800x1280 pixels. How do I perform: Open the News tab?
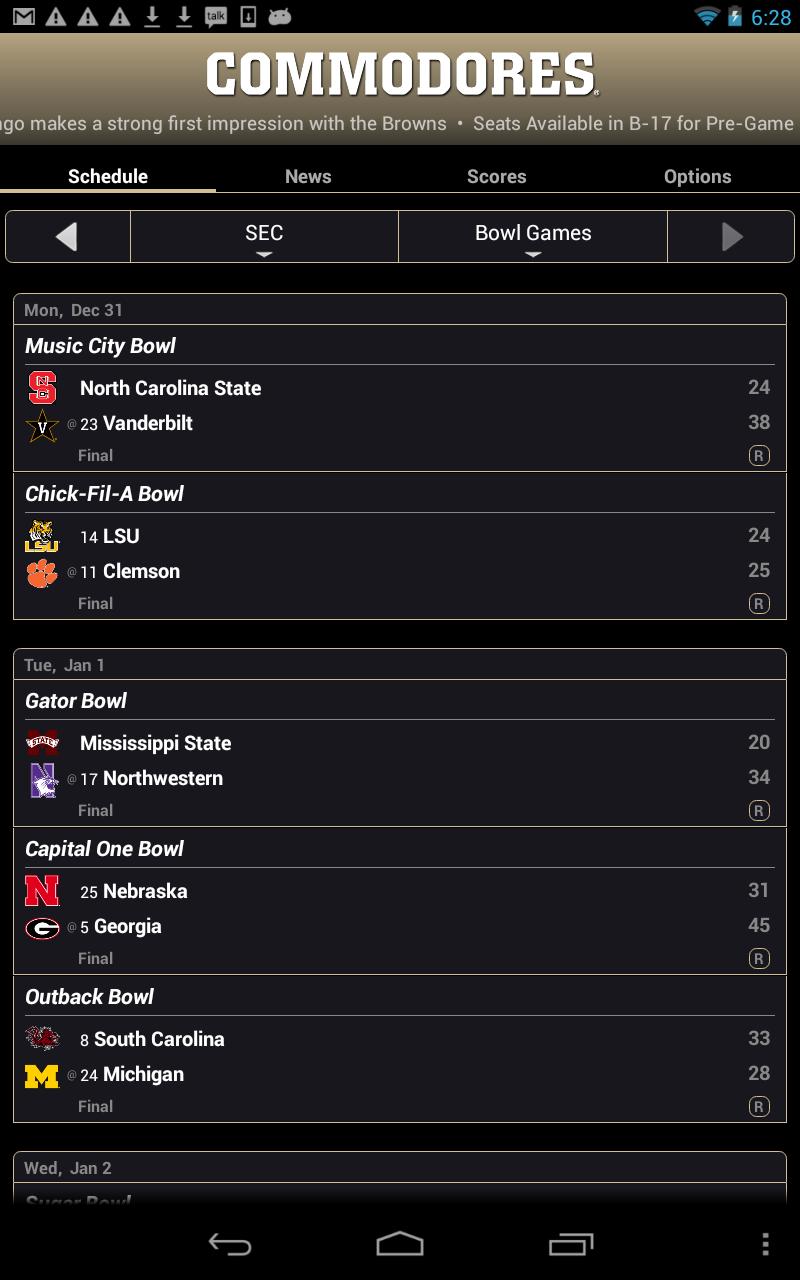coord(308,176)
